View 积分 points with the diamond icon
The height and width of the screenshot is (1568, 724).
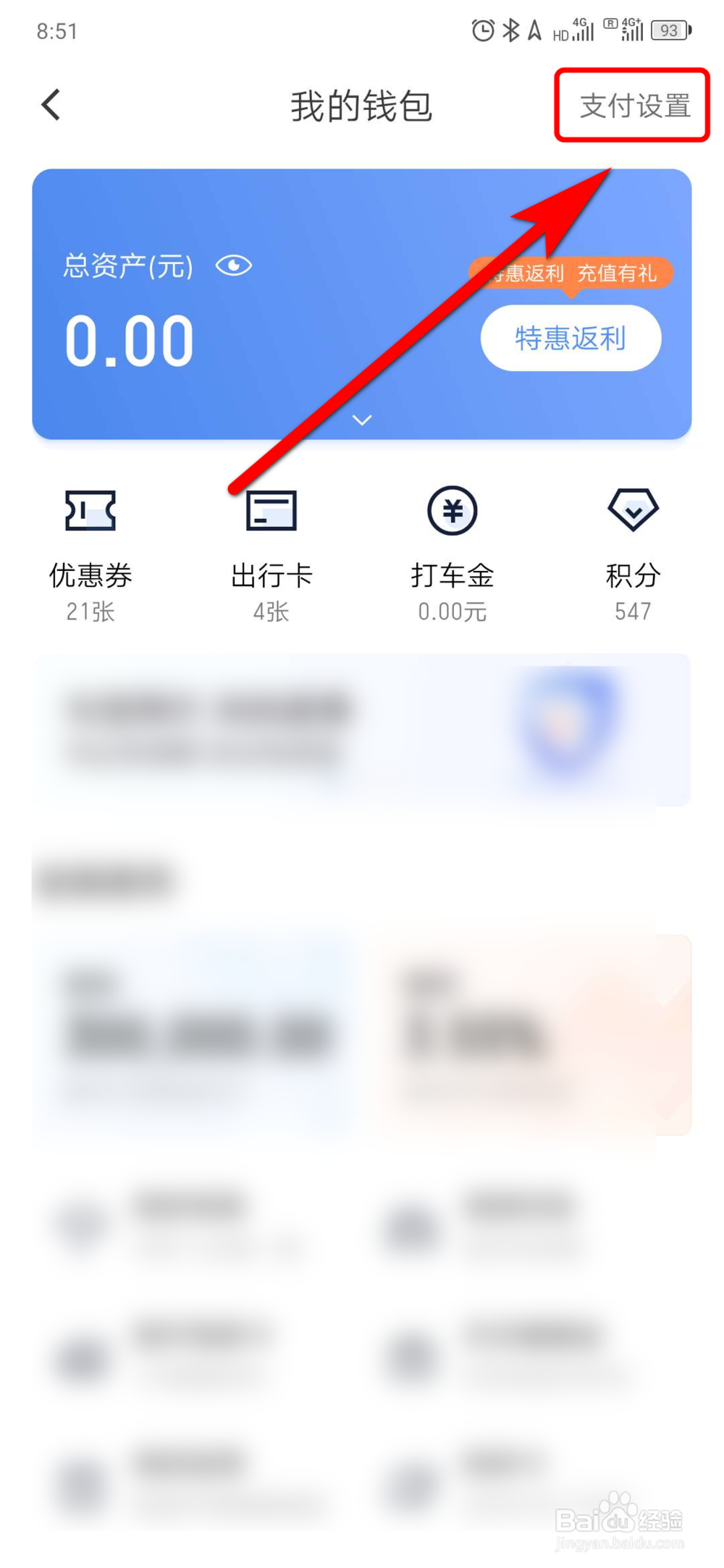pos(632,511)
